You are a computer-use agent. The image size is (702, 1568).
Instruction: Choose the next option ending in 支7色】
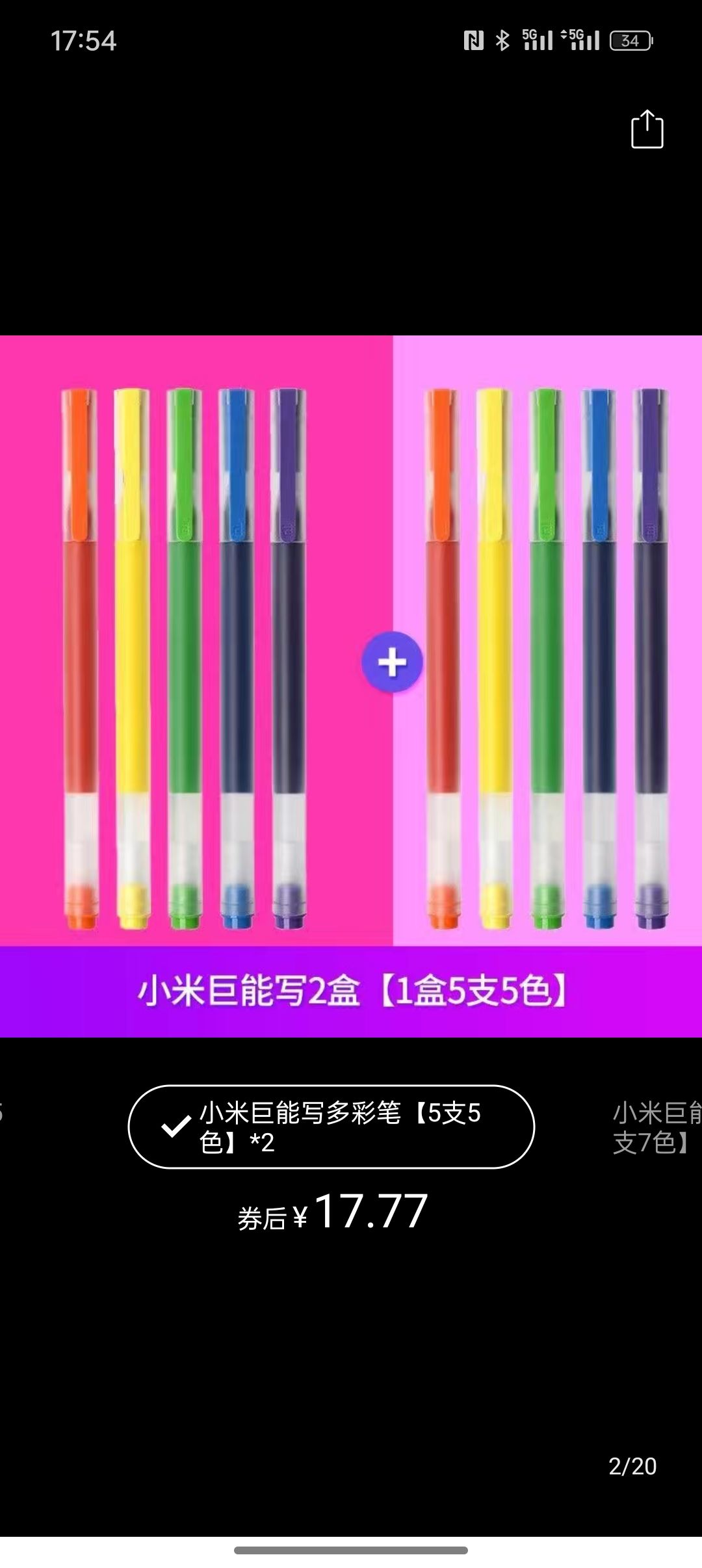[655, 1127]
